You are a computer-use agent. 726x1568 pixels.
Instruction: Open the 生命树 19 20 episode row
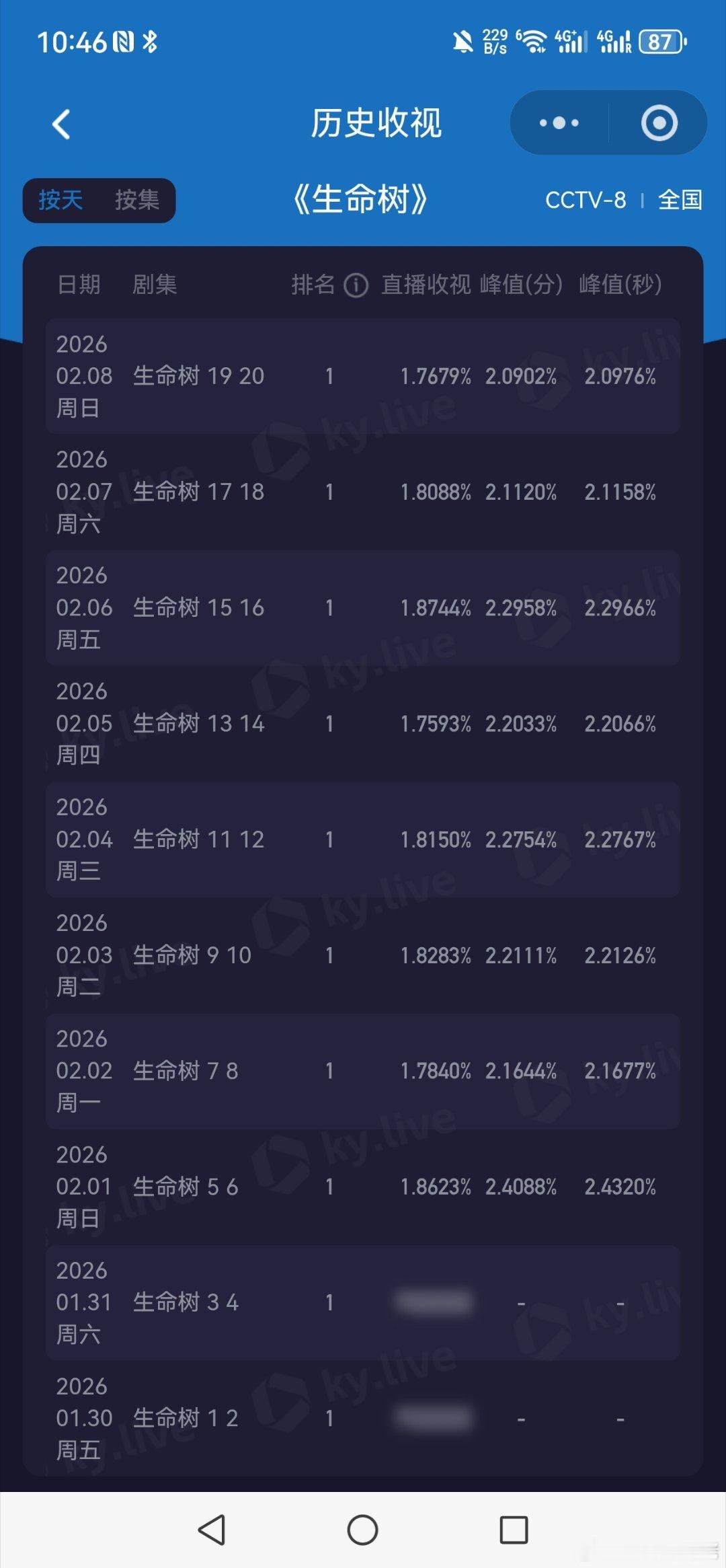tap(198, 376)
